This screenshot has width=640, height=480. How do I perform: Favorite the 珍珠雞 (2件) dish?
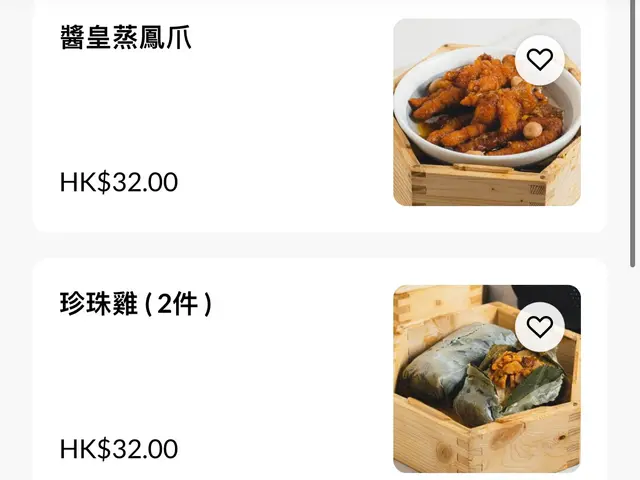pyautogui.click(x=540, y=327)
